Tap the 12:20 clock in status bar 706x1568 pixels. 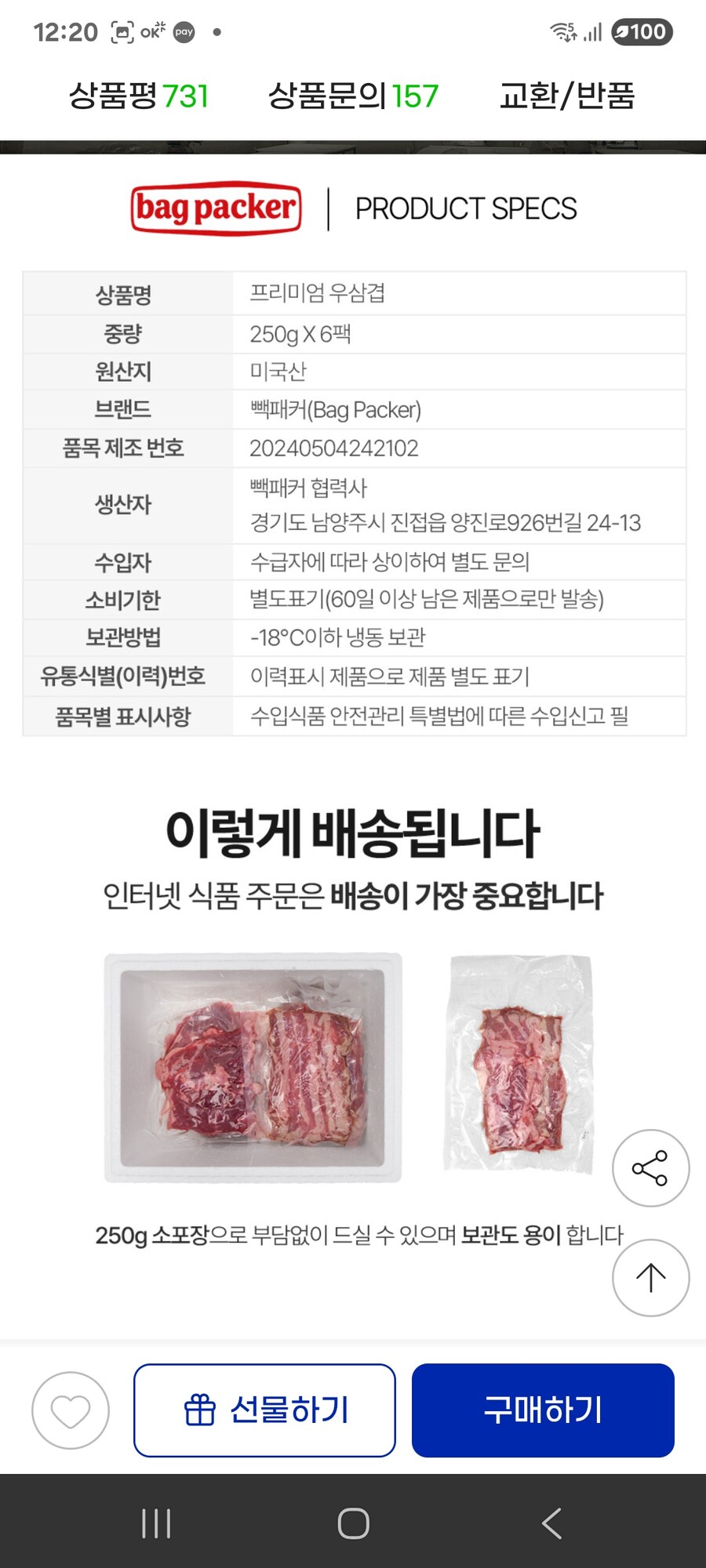[66, 30]
